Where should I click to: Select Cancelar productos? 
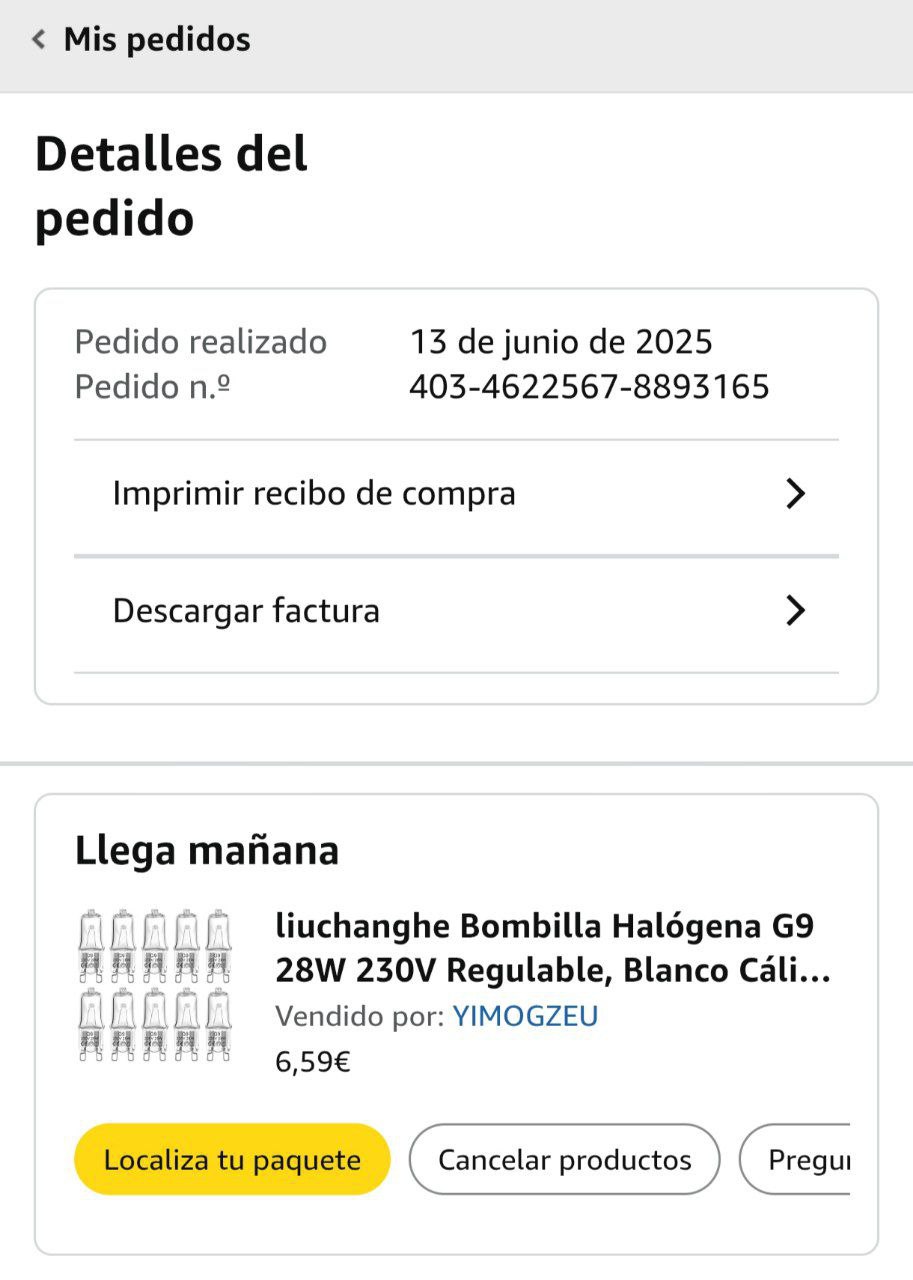click(x=564, y=1159)
